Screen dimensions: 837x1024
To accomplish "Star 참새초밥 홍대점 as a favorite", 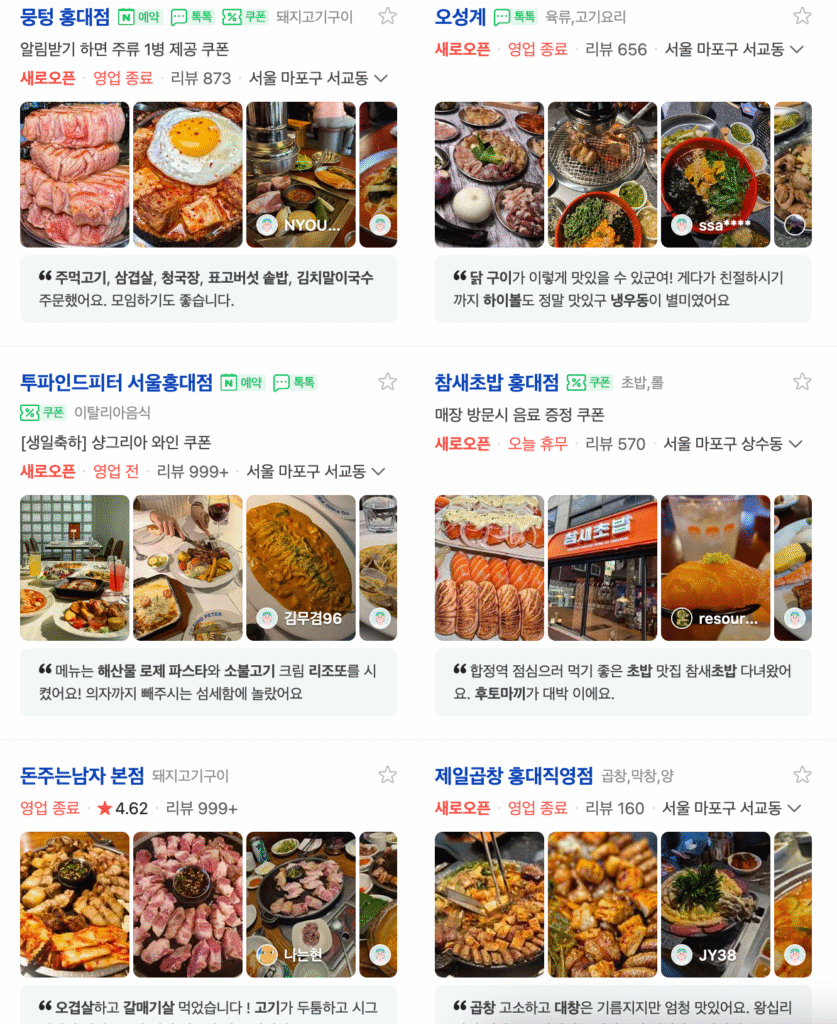I will (802, 381).
